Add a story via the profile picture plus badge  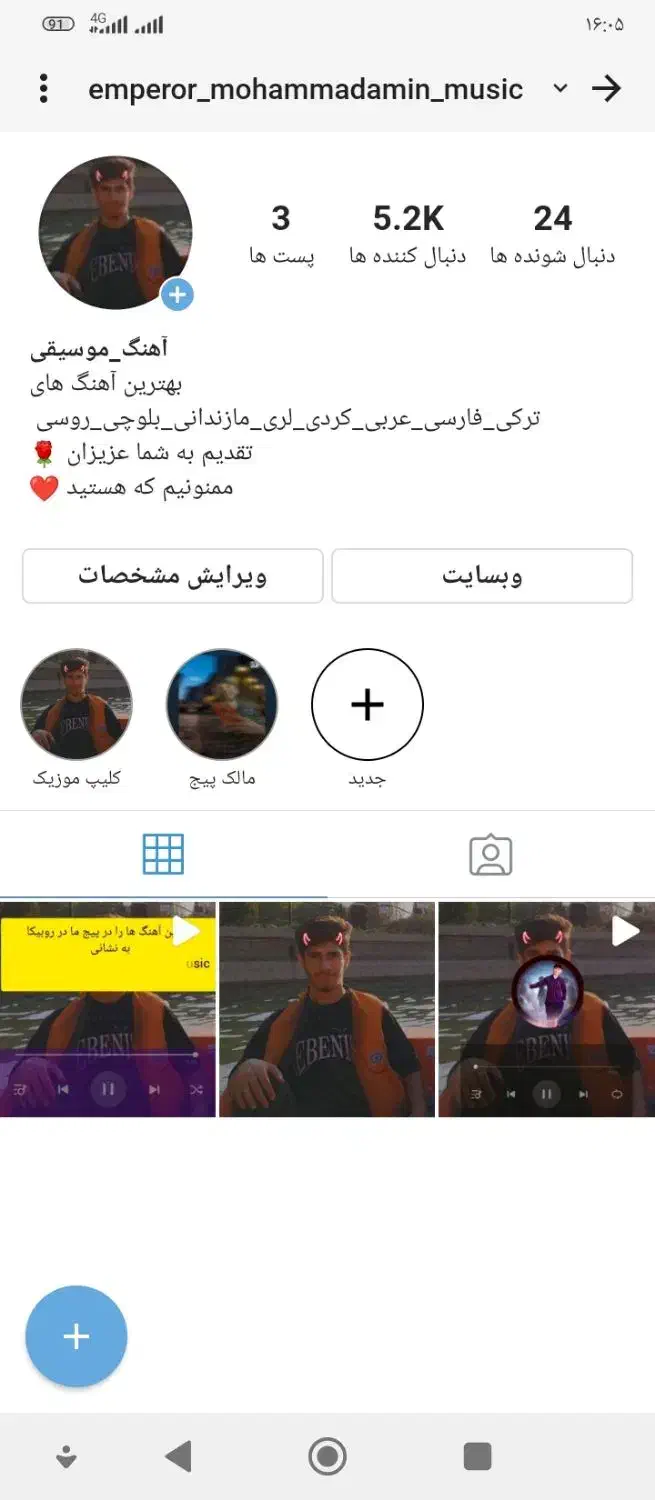[x=177, y=295]
